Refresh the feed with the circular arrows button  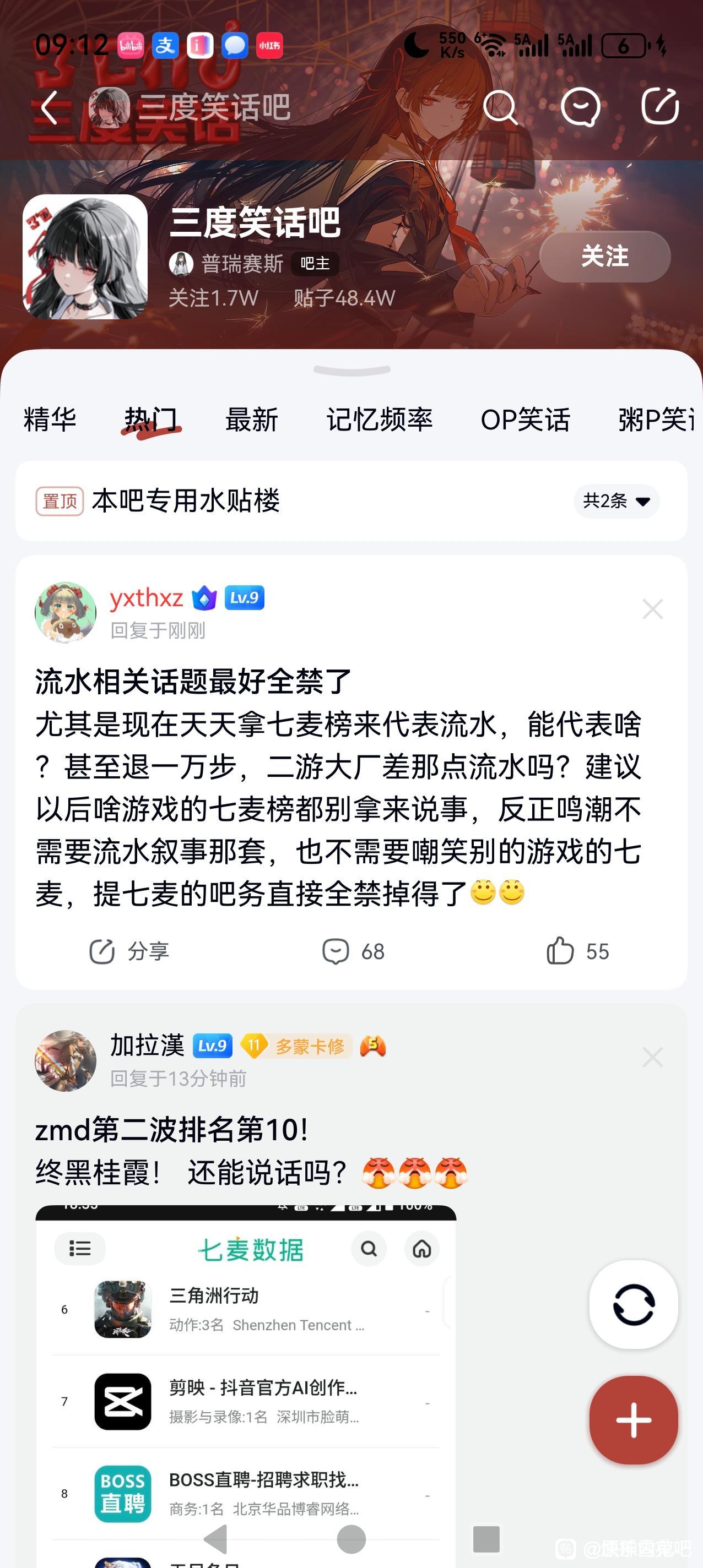pyautogui.click(x=634, y=1304)
